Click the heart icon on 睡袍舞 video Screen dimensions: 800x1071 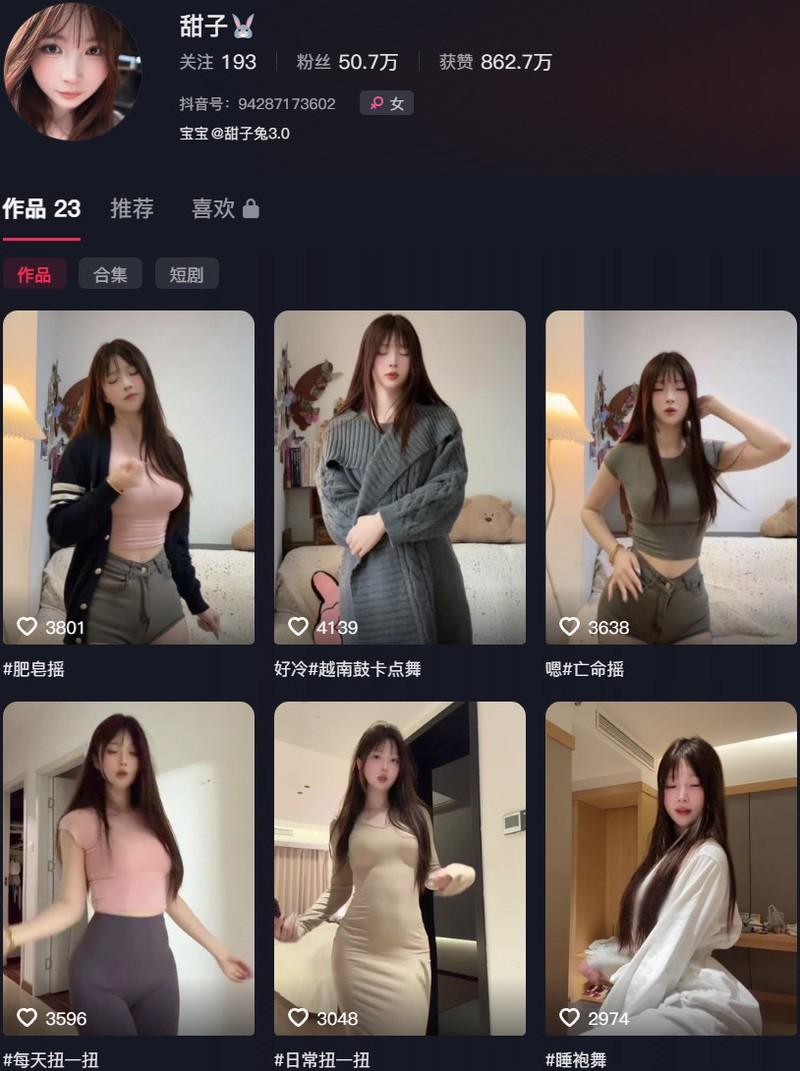click(570, 1018)
